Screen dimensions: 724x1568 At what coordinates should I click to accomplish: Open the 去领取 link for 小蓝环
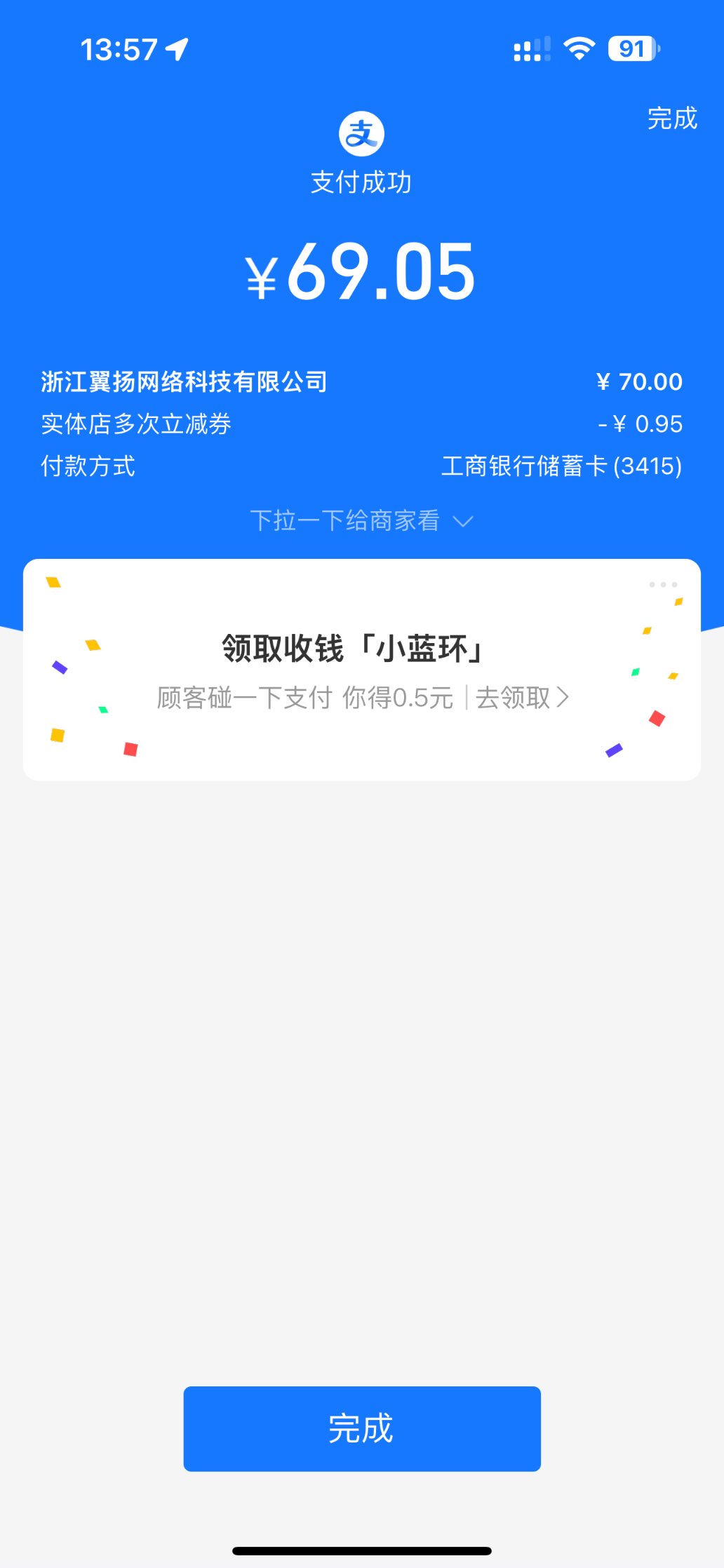point(522,698)
